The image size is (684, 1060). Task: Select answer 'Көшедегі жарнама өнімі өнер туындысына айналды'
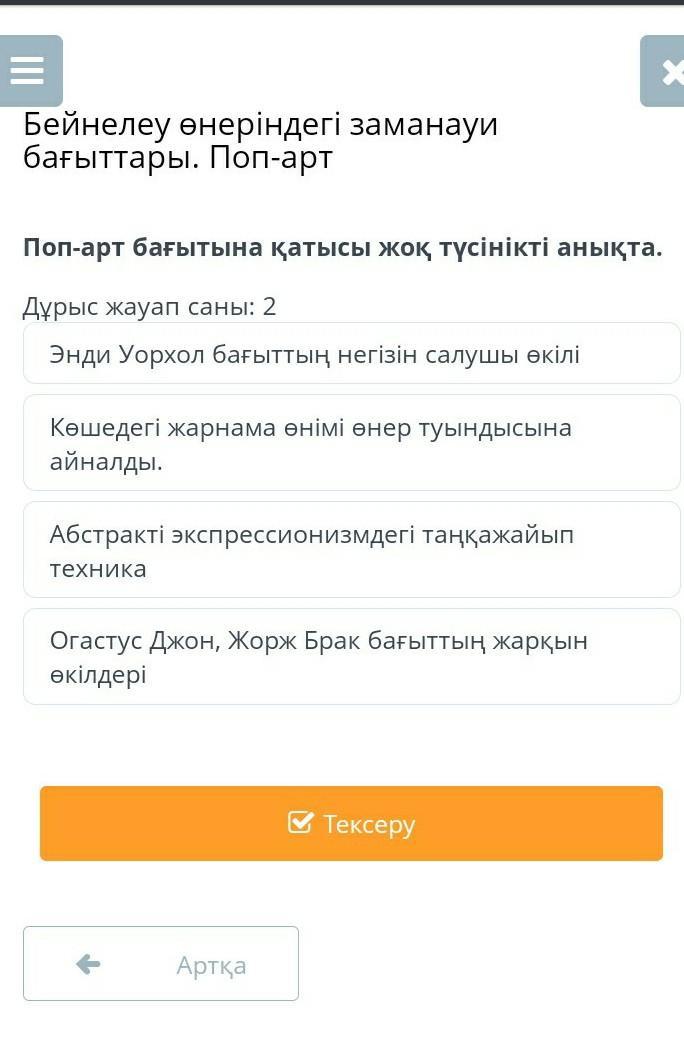tap(351, 443)
